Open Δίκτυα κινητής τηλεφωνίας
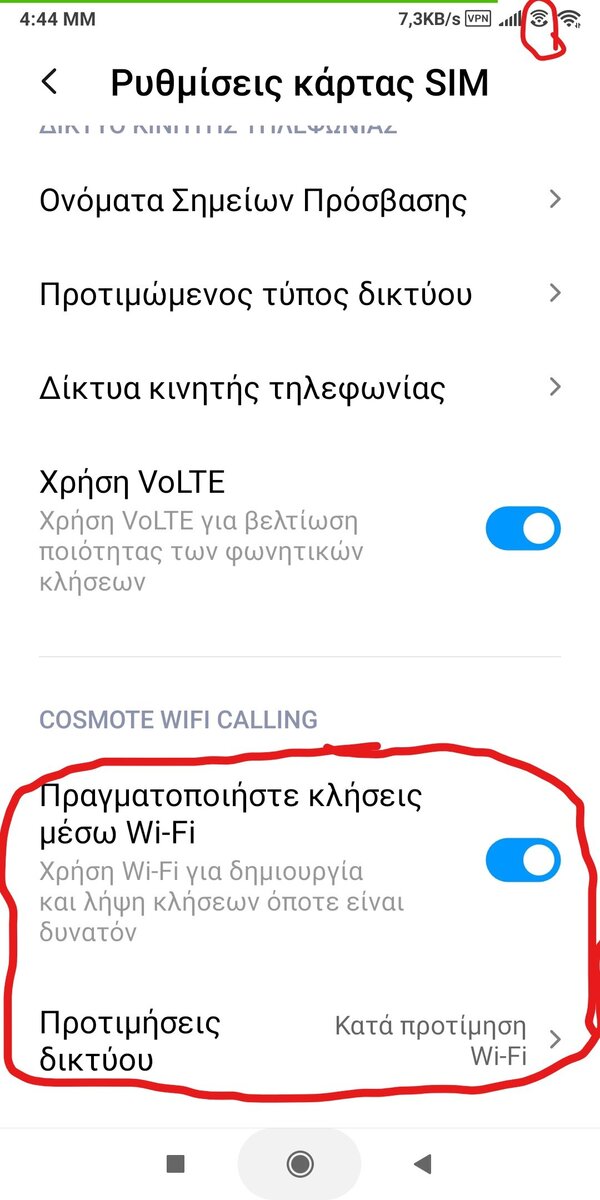 [300, 387]
